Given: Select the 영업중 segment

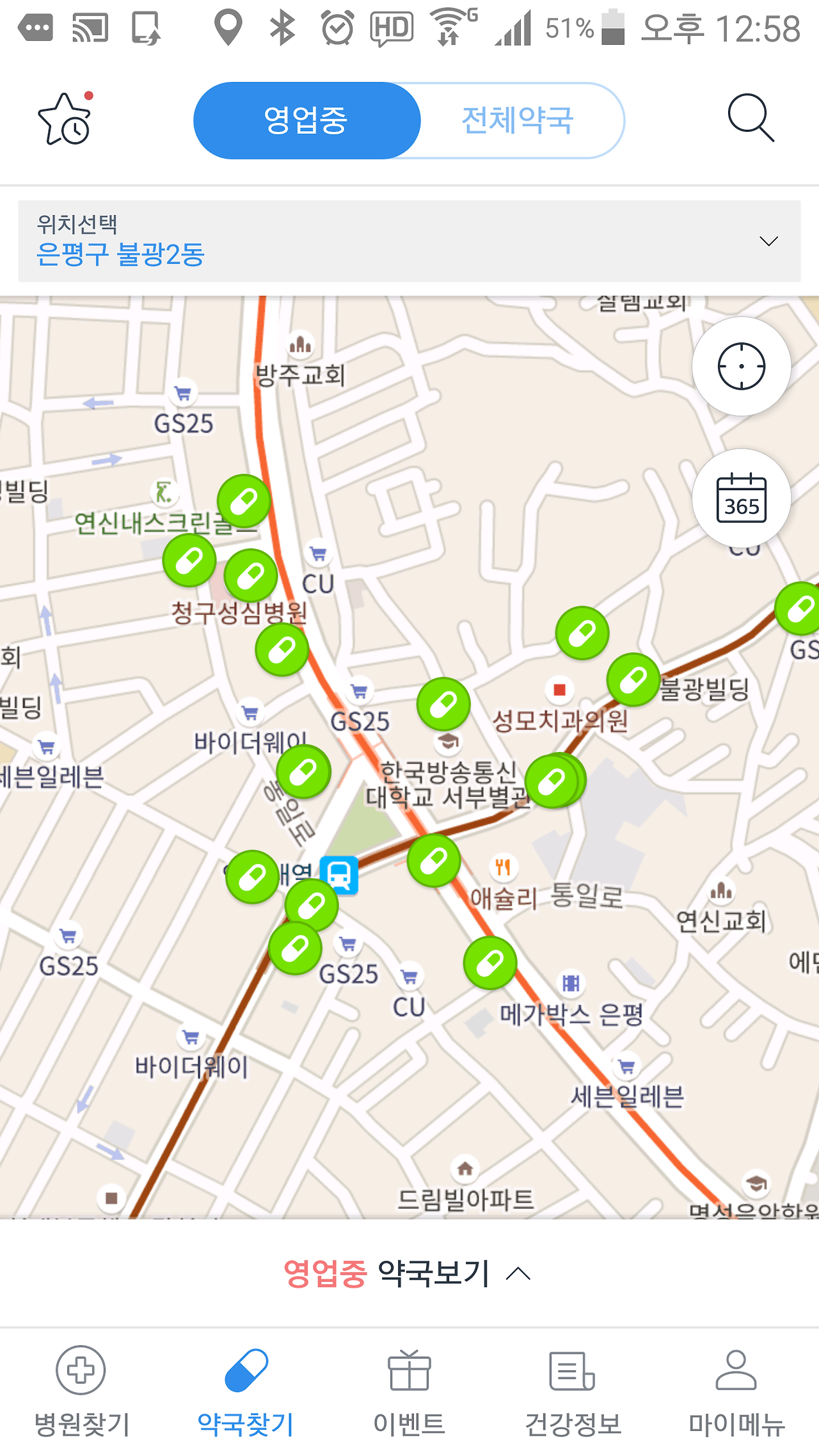Looking at the screenshot, I should click(x=306, y=120).
